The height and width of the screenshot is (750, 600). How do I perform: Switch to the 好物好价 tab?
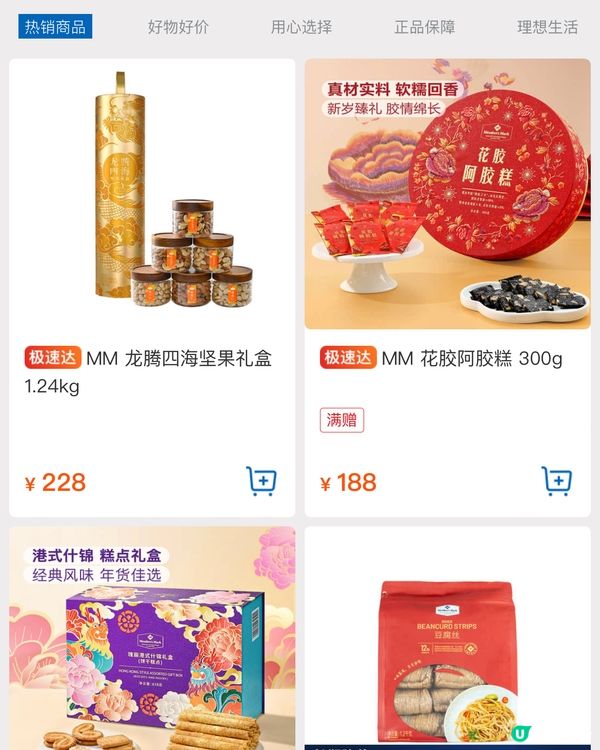click(178, 27)
